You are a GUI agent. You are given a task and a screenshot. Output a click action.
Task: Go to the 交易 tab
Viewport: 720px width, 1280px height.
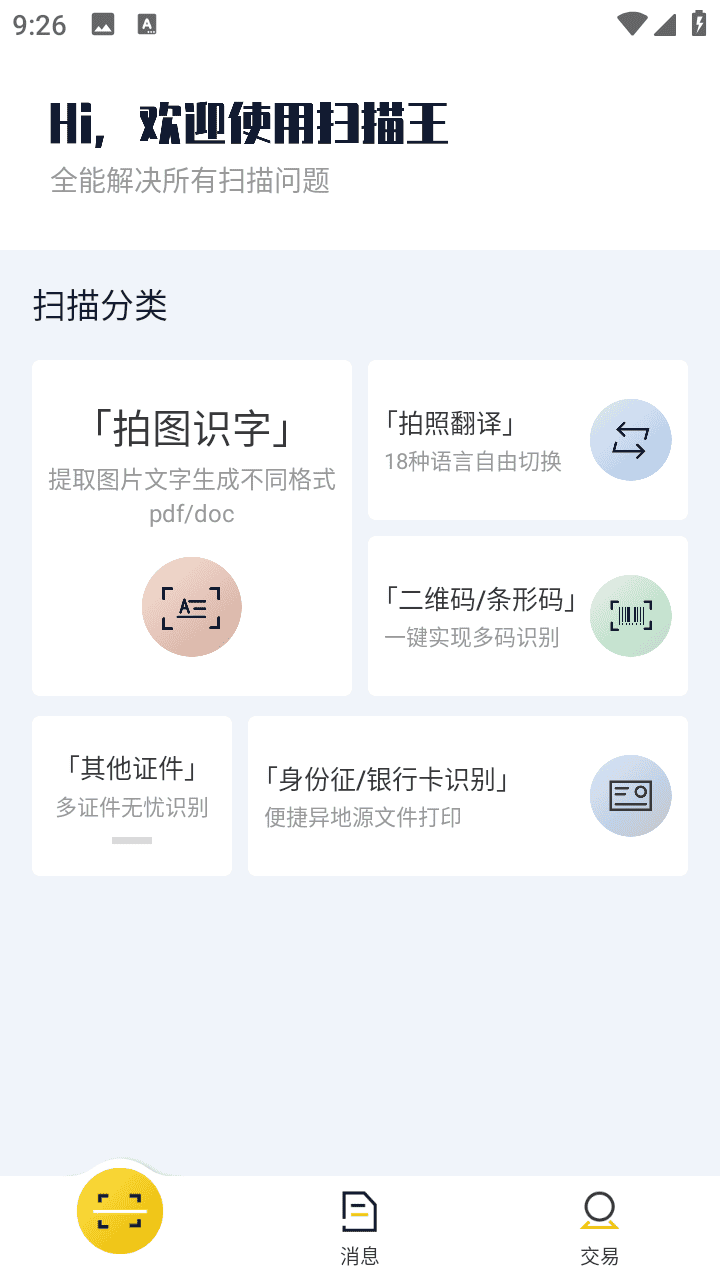[600, 1228]
